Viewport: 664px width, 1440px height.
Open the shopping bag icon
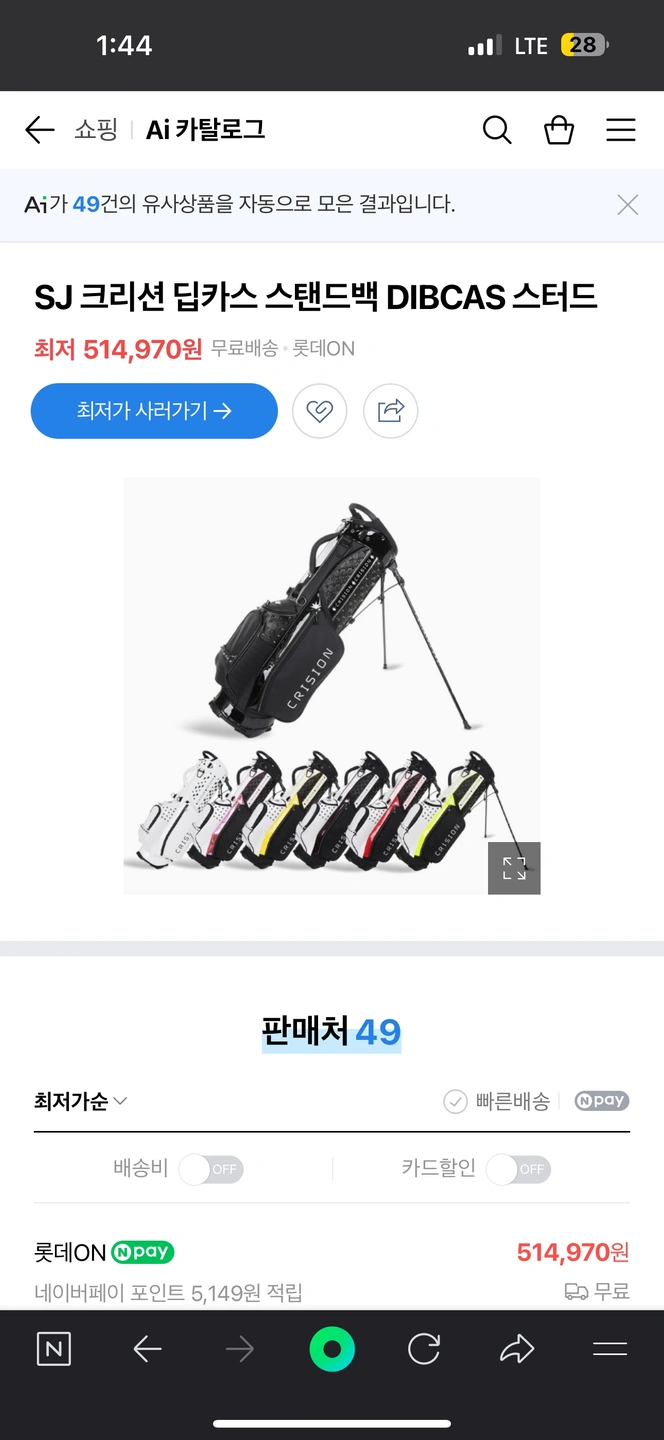click(559, 130)
